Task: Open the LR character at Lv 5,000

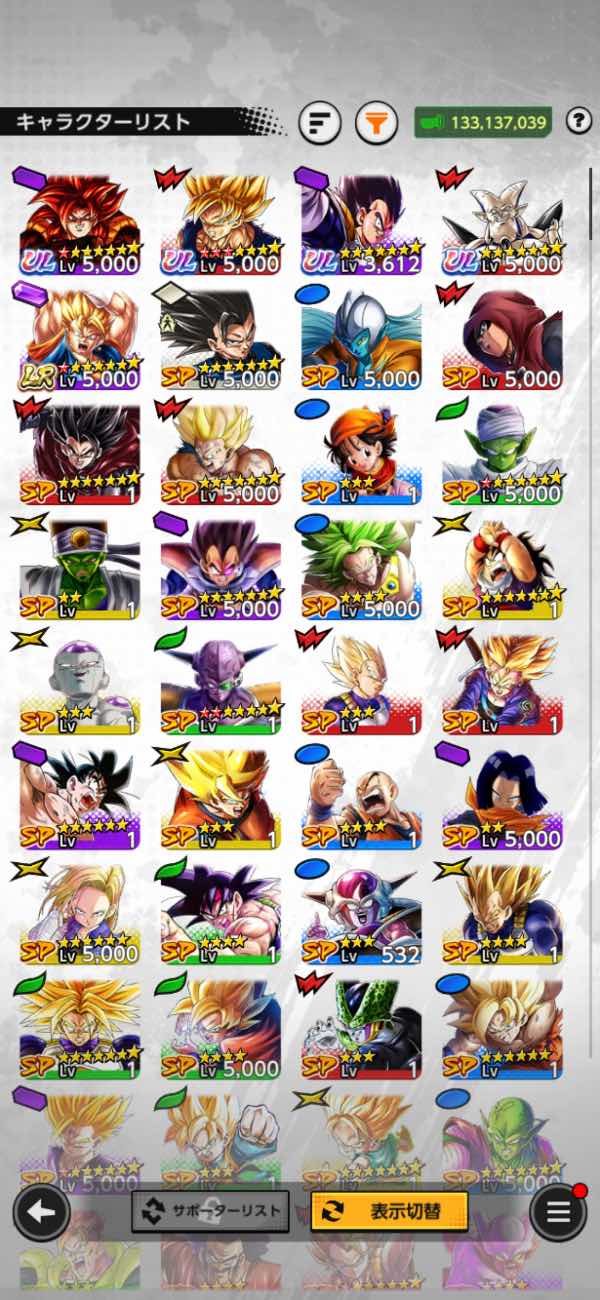Action: (x=80, y=340)
